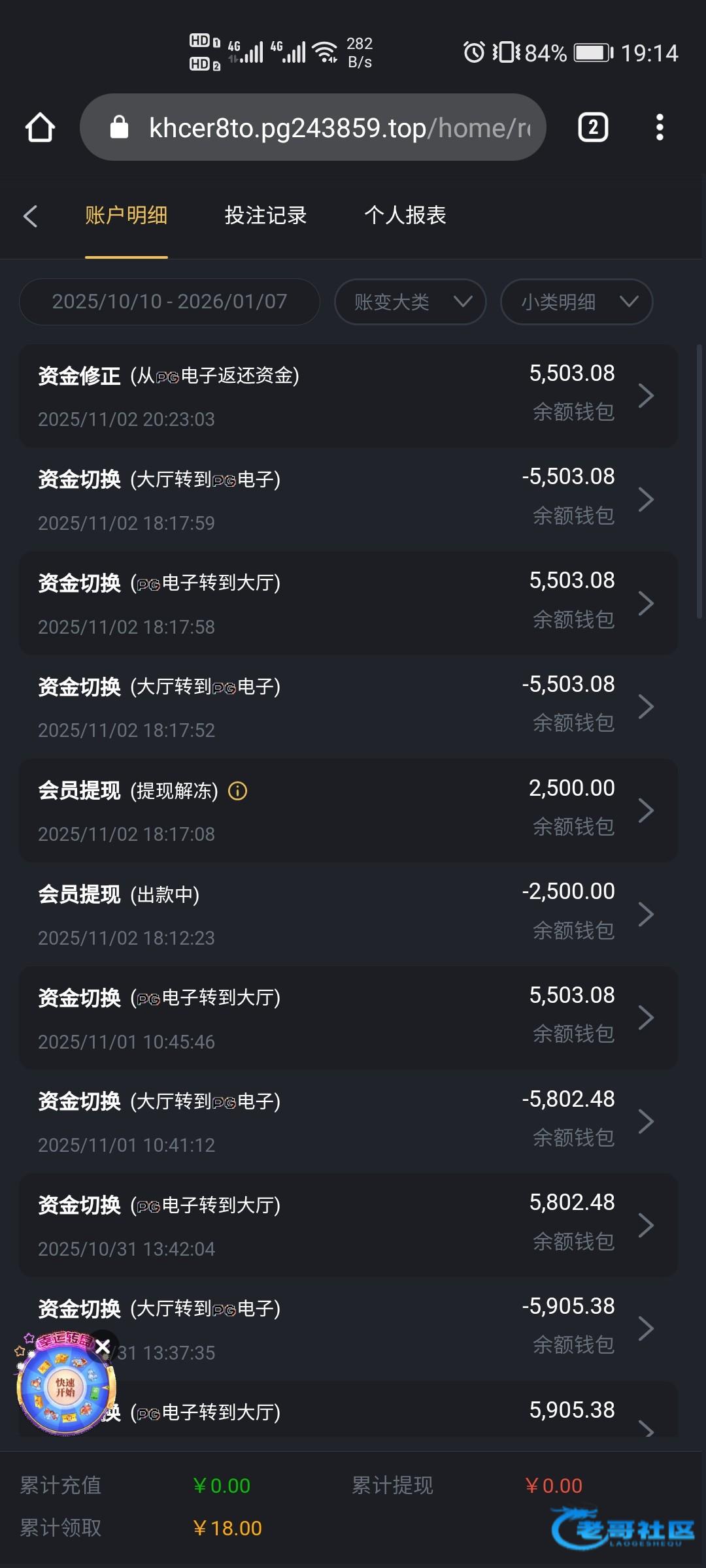
Task: Go to the browser home page
Action: tap(40, 127)
